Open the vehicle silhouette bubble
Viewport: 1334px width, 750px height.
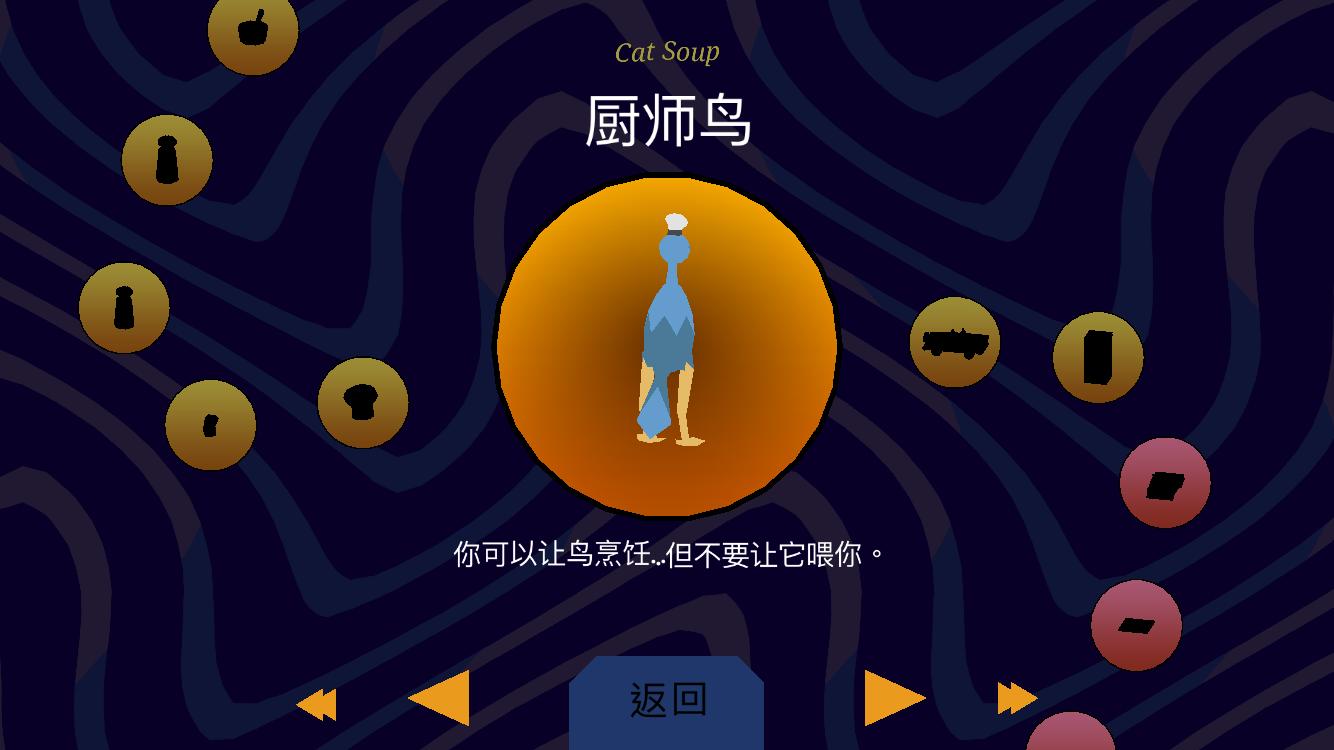click(x=955, y=342)
